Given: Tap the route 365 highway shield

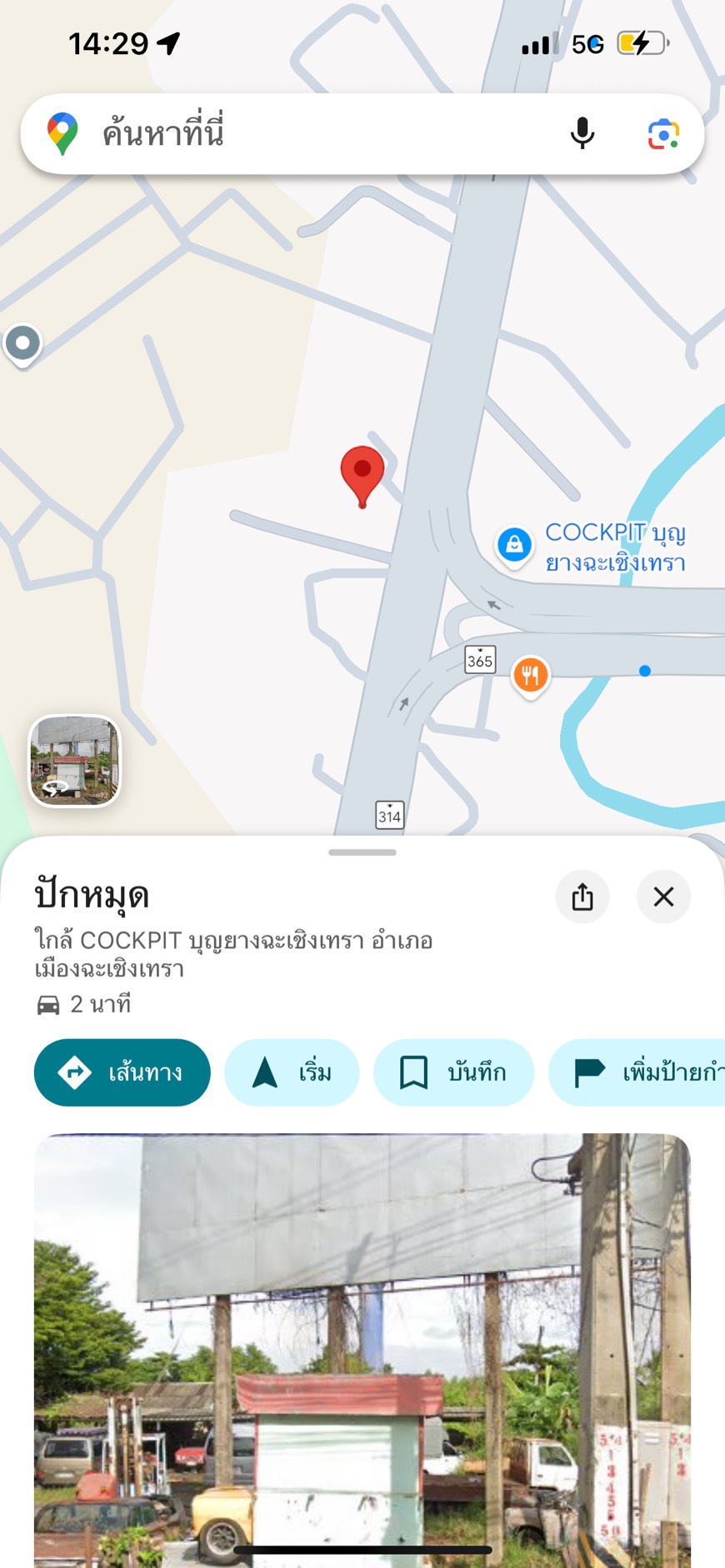Looking at the screenshot, I should [x=480, y=660].
